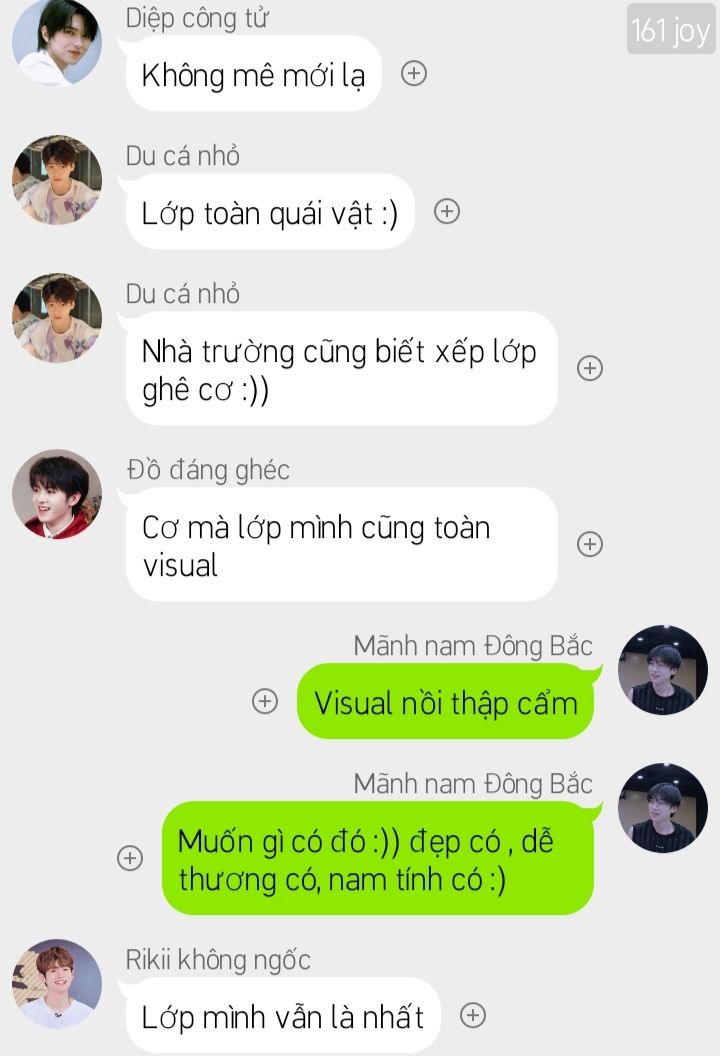Open the plus icon beside "Muốn gì có đó" message

click(x=130, y=858)
